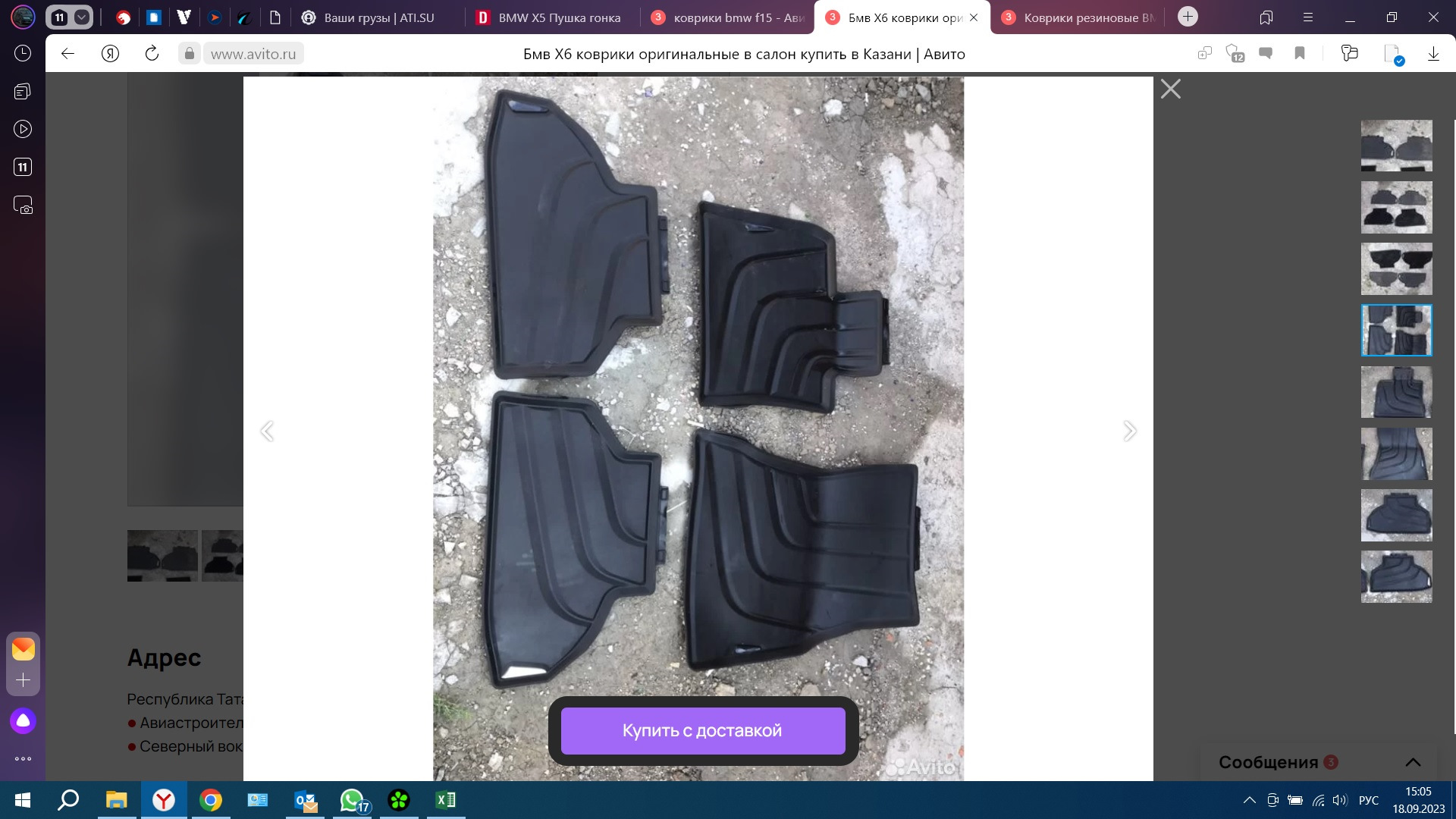The height and width of the screenshot is (819, 1456).
Task: Open the downloads panel
Action: 1433,54
